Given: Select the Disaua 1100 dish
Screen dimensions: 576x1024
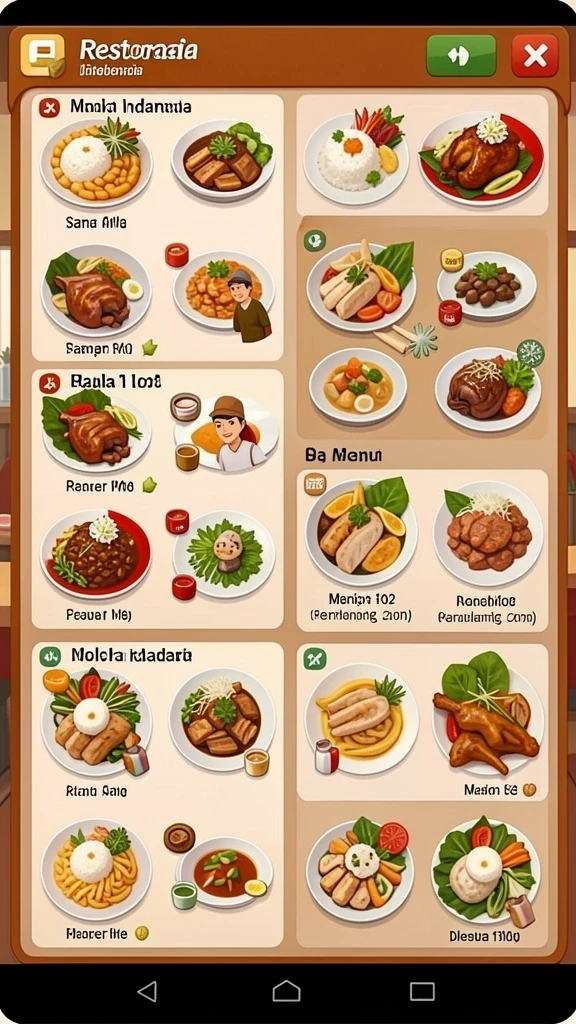Looking at the screenshot, I should 485,869.
